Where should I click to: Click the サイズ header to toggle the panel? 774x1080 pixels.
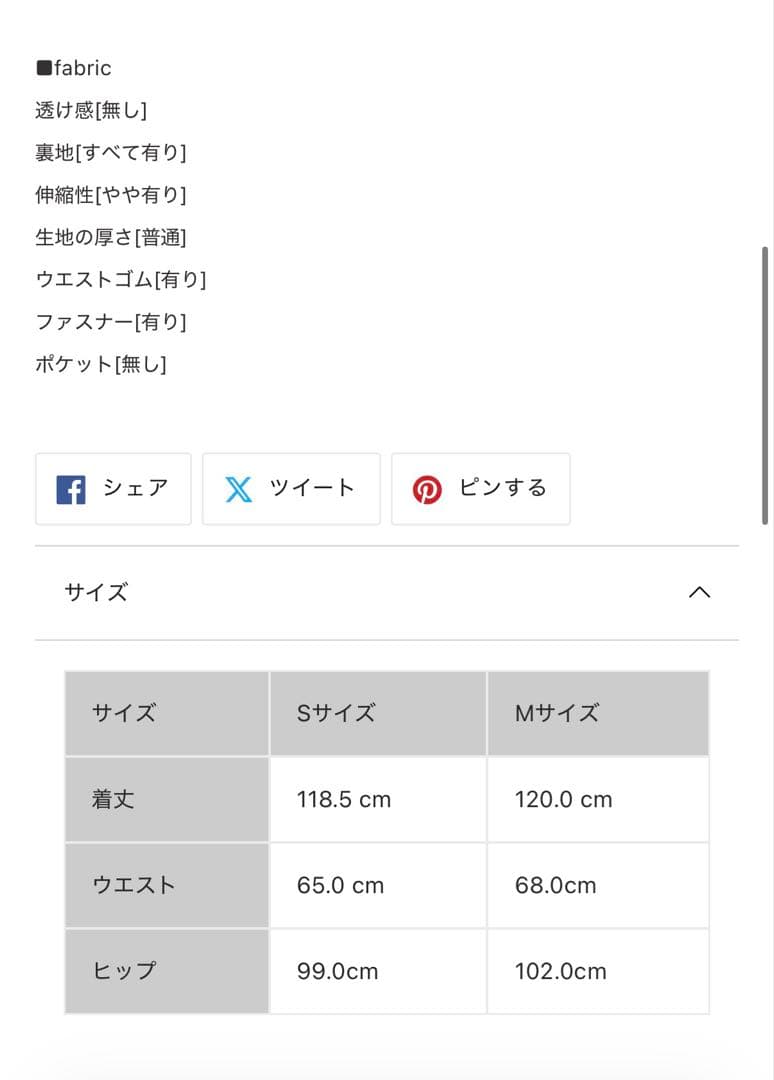click(x=94, y=592)
